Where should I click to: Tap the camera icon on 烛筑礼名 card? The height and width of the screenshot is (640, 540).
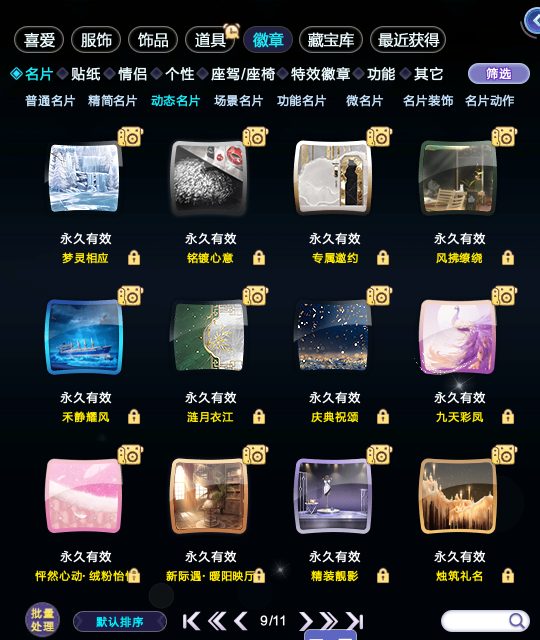(504, 455)
